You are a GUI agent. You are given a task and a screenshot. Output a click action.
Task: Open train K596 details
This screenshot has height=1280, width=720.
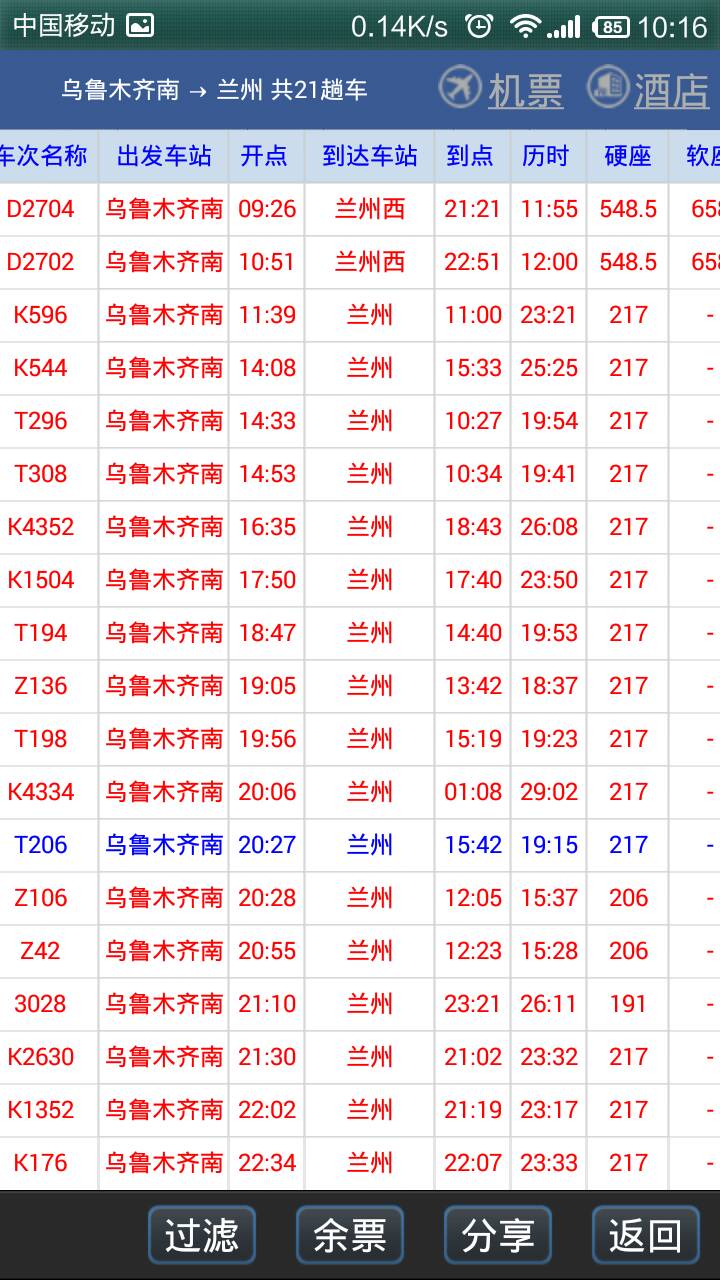coord(360,315)
